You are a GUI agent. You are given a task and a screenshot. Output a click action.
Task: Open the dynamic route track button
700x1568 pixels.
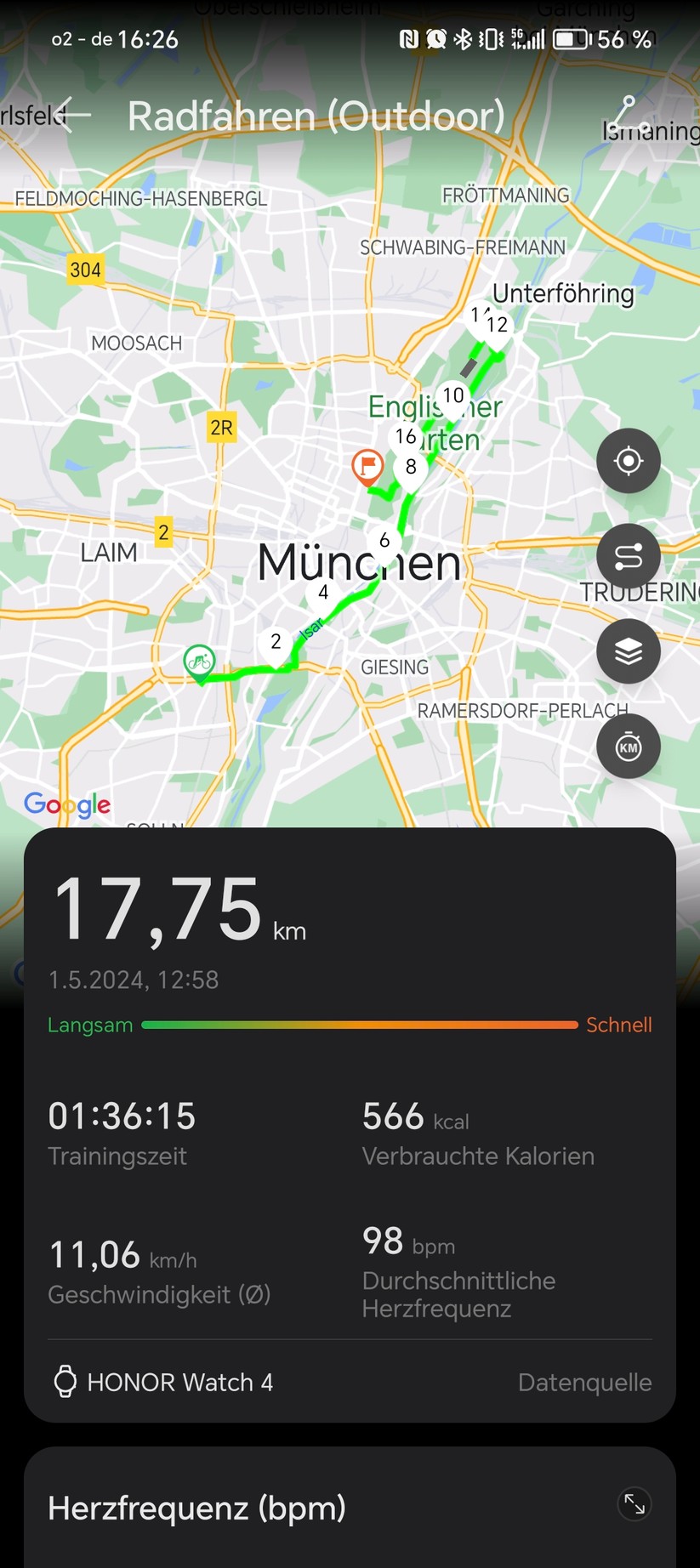point(628,557)
